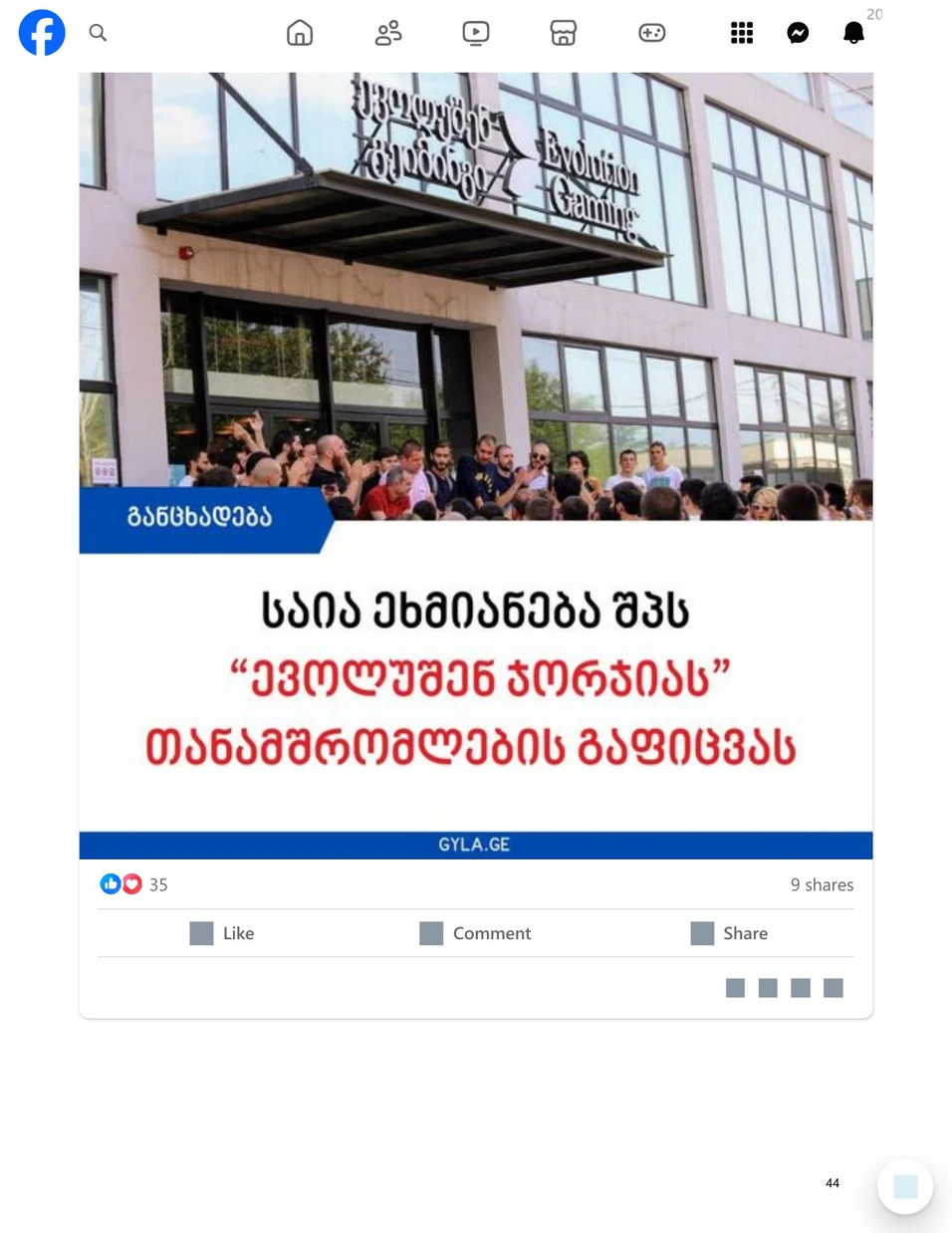Open the search icon

[x=98, y=33]
